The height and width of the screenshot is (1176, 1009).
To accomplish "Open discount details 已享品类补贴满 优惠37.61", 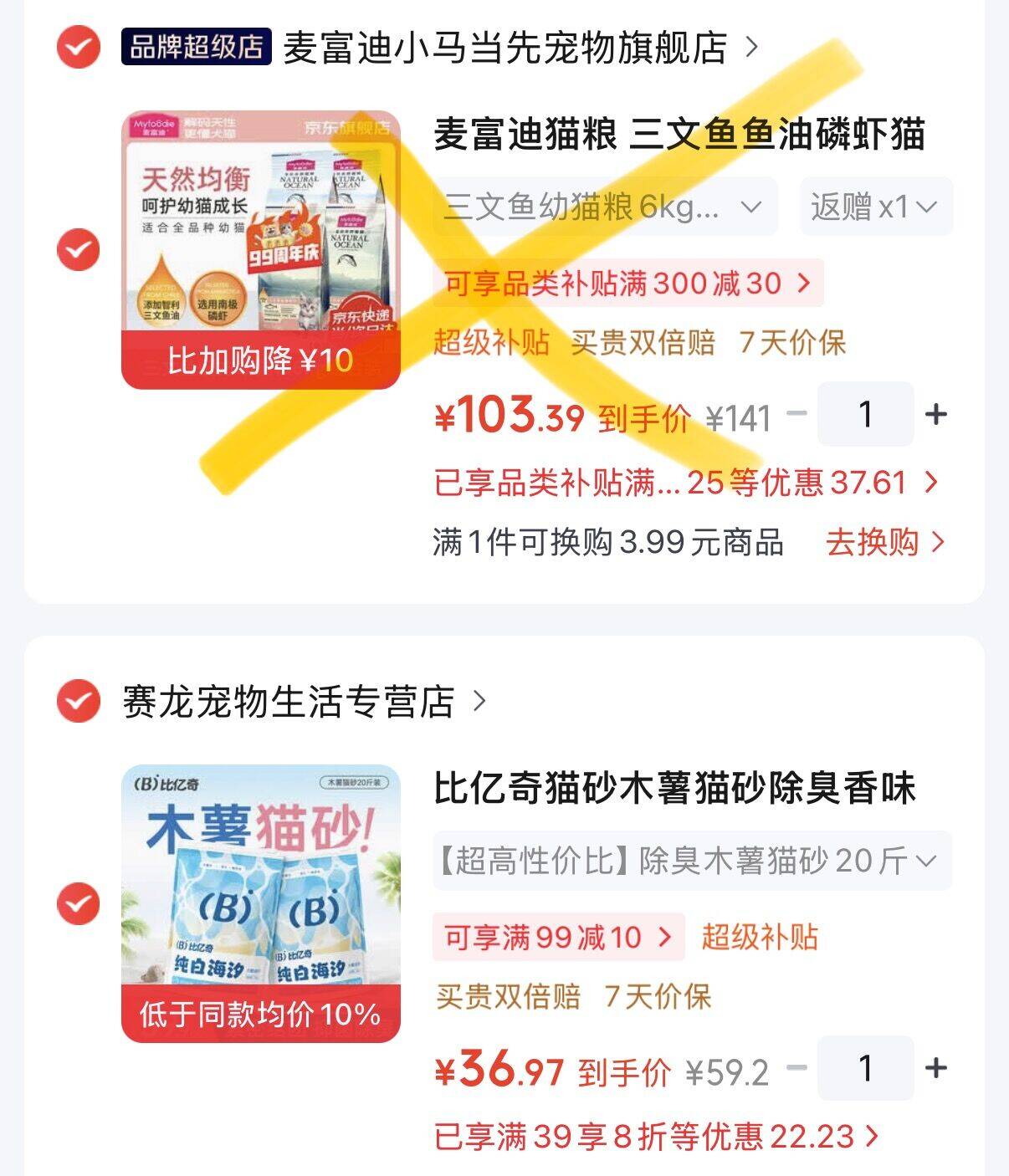I will click(686, 483).
